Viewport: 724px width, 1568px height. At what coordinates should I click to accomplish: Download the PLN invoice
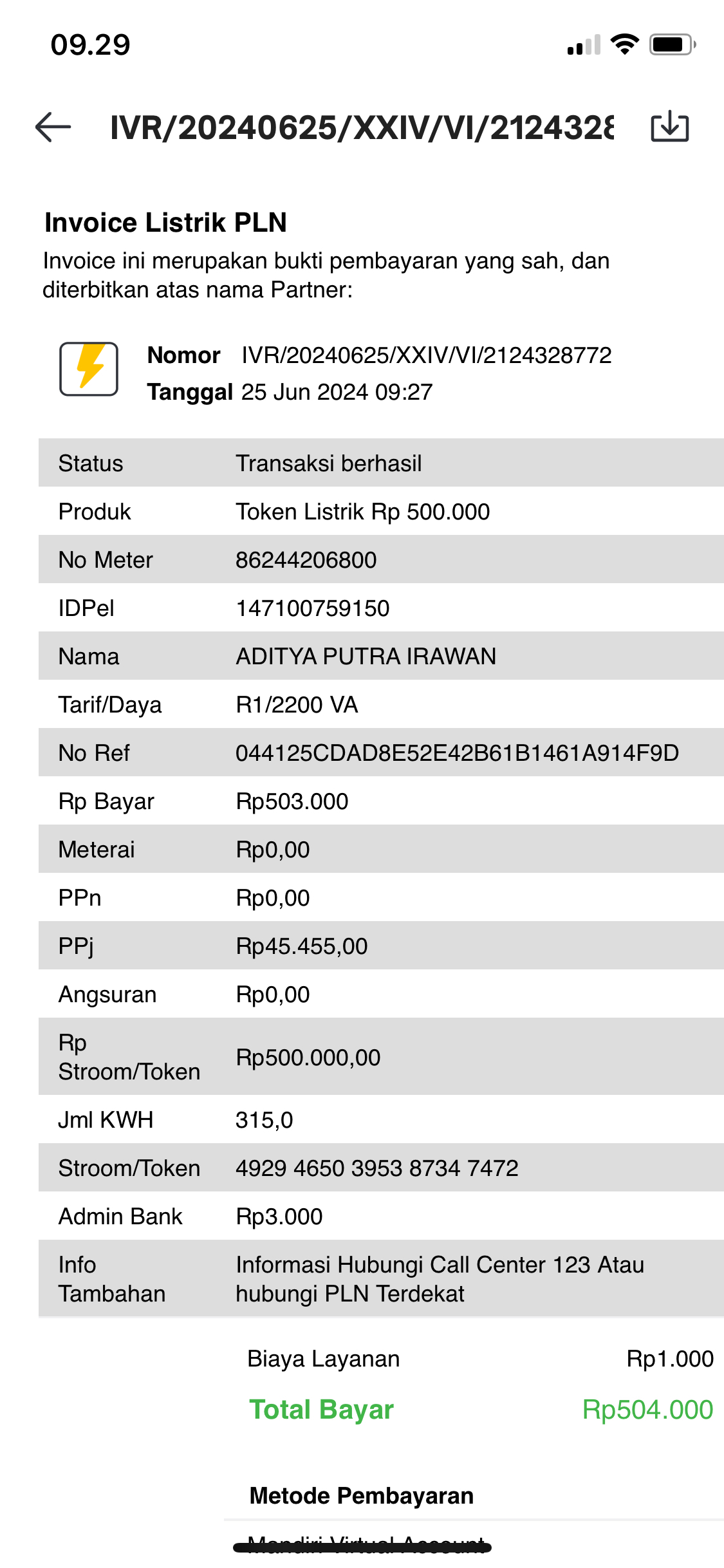[x=669, y=127]
